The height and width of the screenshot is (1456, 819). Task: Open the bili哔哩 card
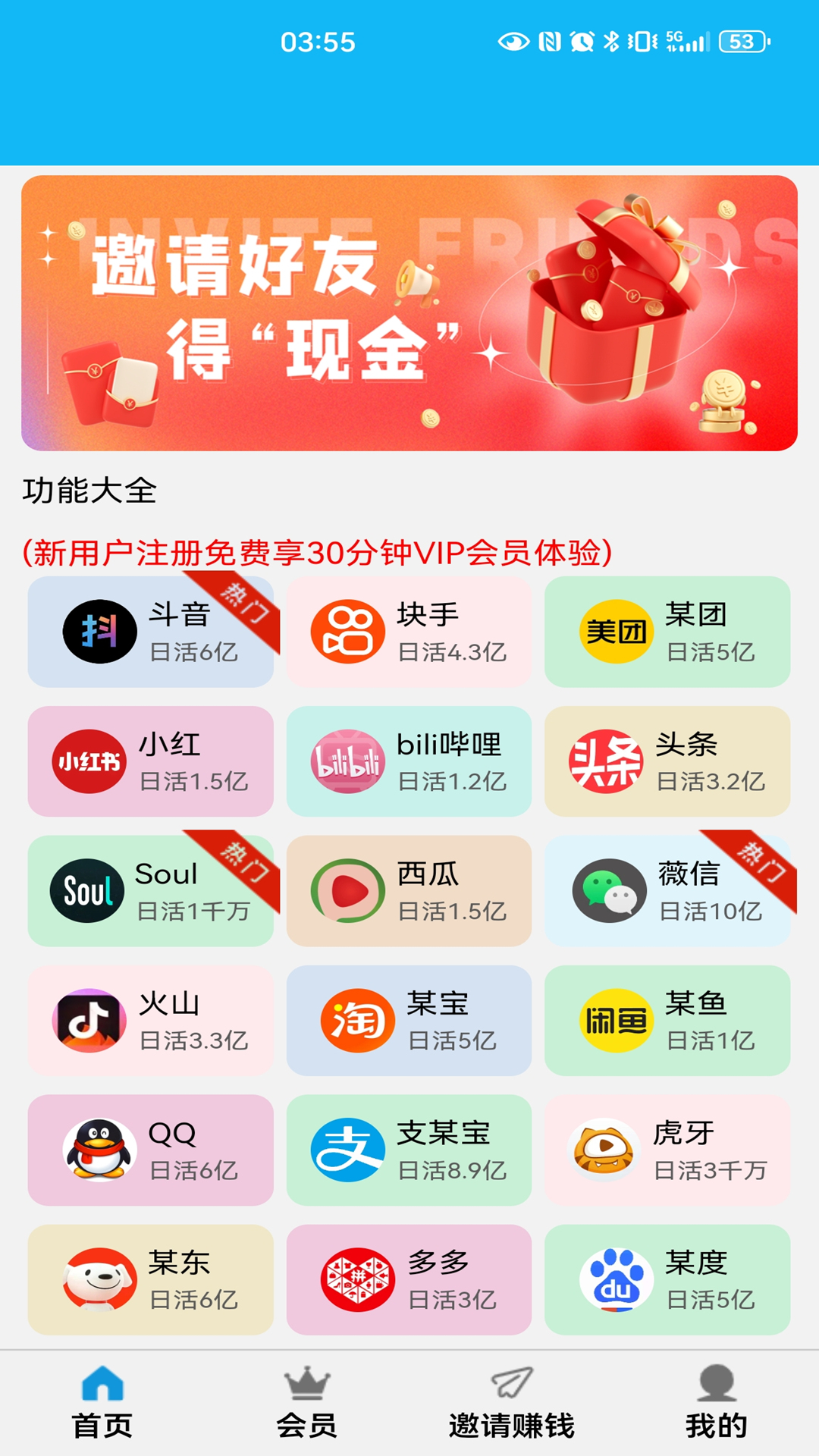[x=409, y=761]
